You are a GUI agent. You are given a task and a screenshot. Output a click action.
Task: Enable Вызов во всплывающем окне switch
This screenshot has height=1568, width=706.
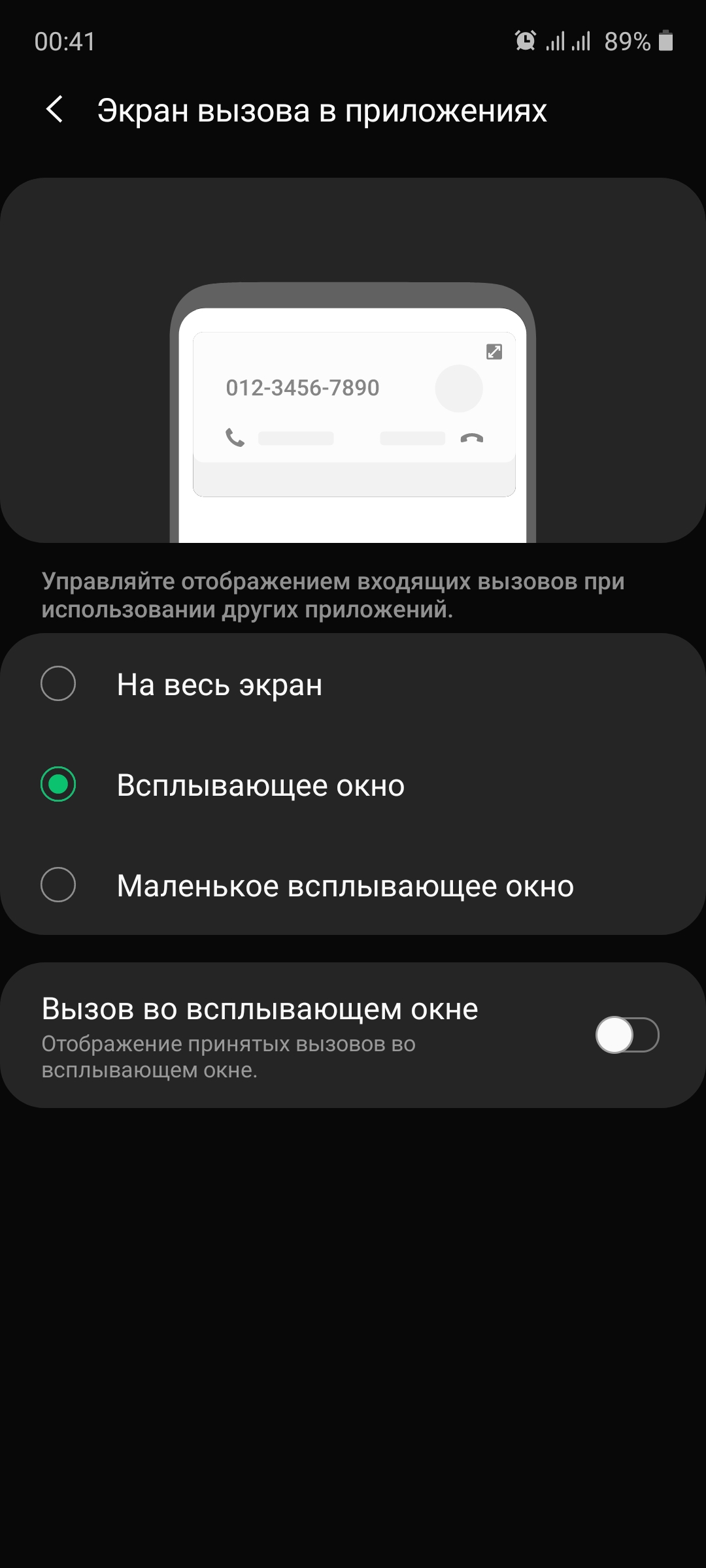tap(626, 1035)
